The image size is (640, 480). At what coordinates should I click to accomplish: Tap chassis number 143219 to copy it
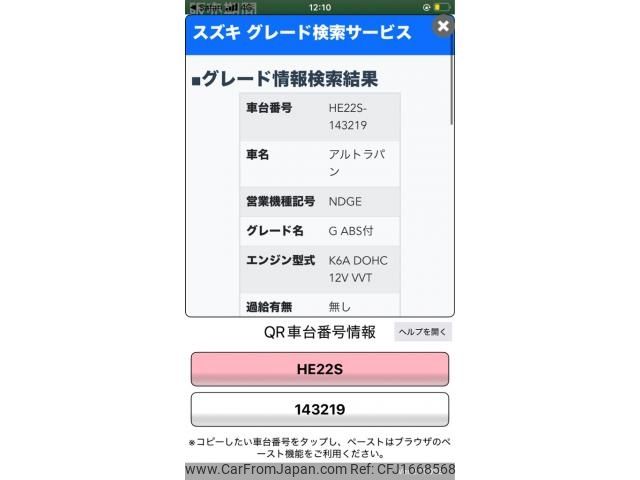point(319,410)
